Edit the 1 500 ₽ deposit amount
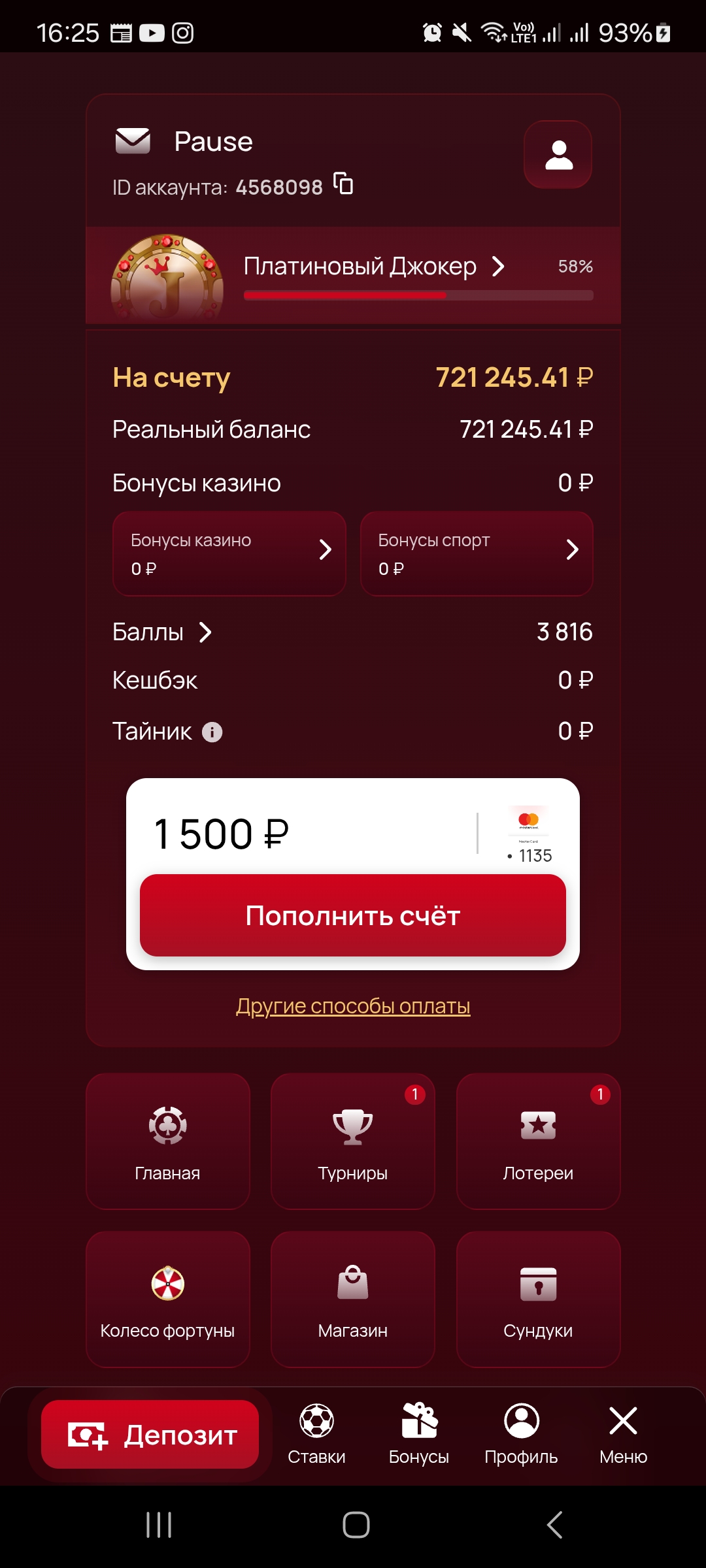 coord(294,834)
